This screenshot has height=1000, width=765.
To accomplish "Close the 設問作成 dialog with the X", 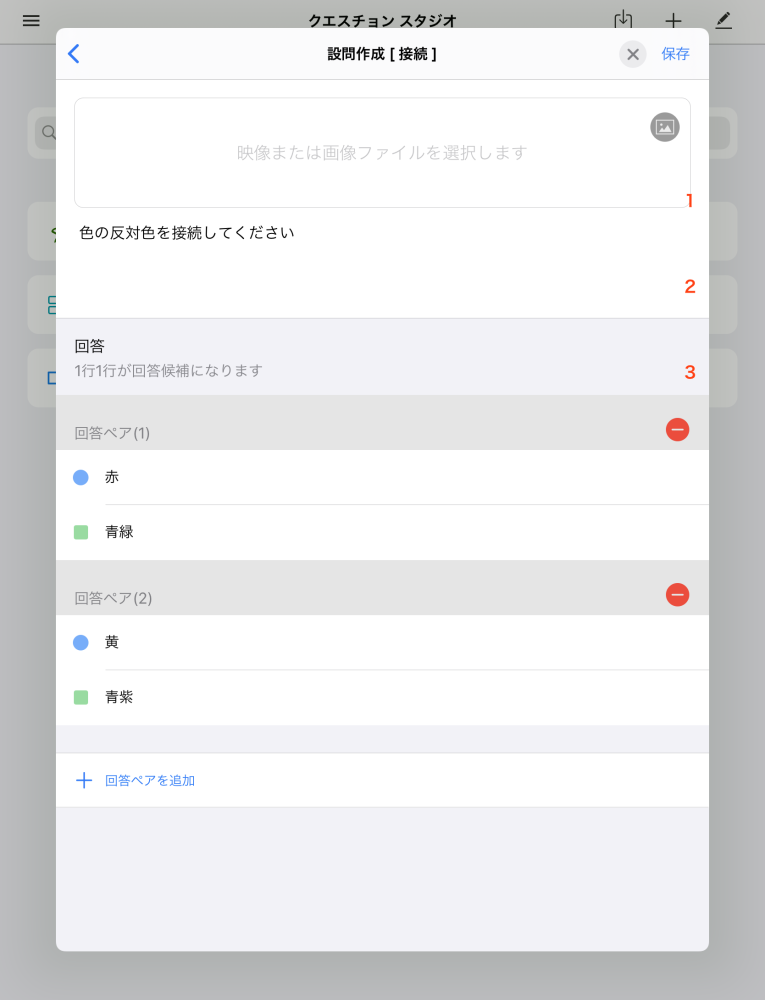I will tap(633, 54).
